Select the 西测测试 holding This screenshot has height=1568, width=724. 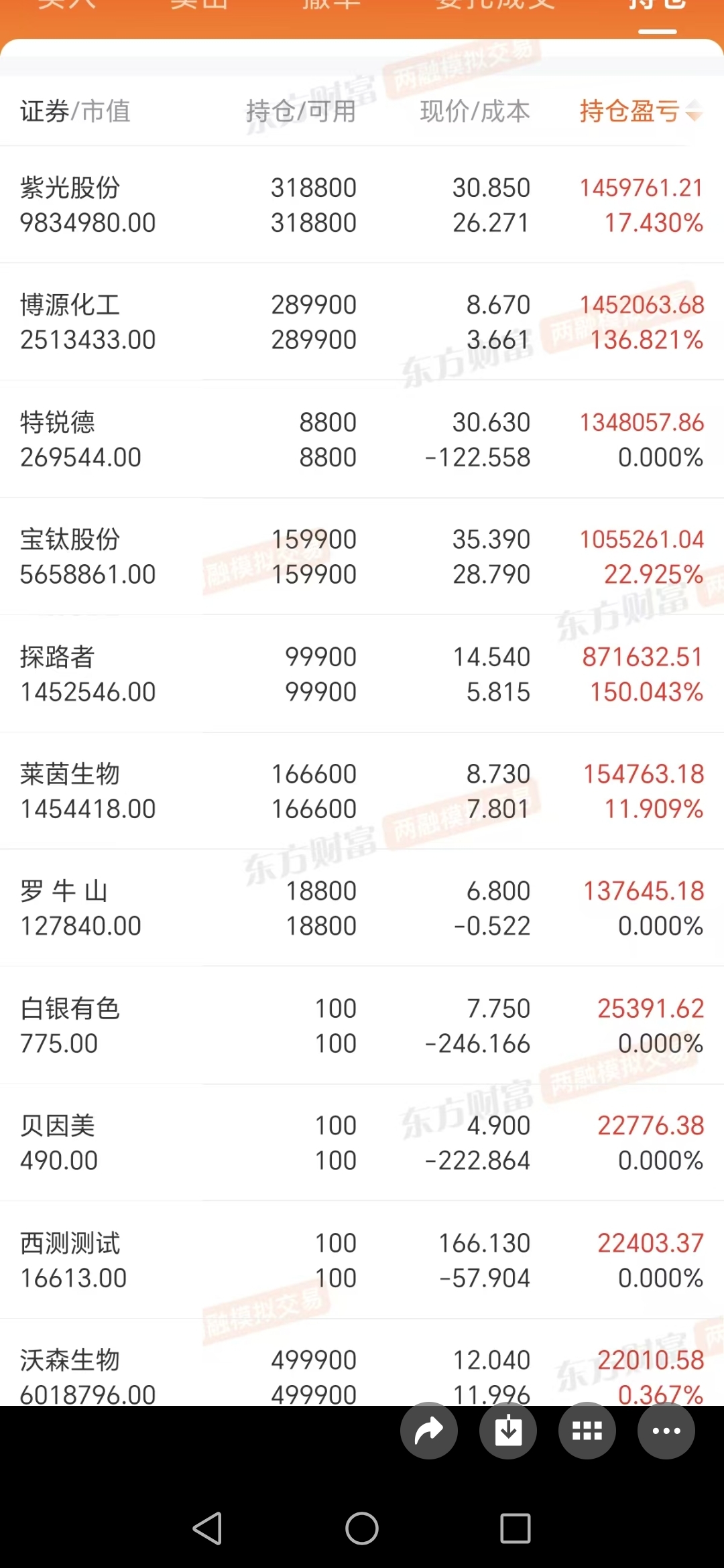pos(362,1260)
